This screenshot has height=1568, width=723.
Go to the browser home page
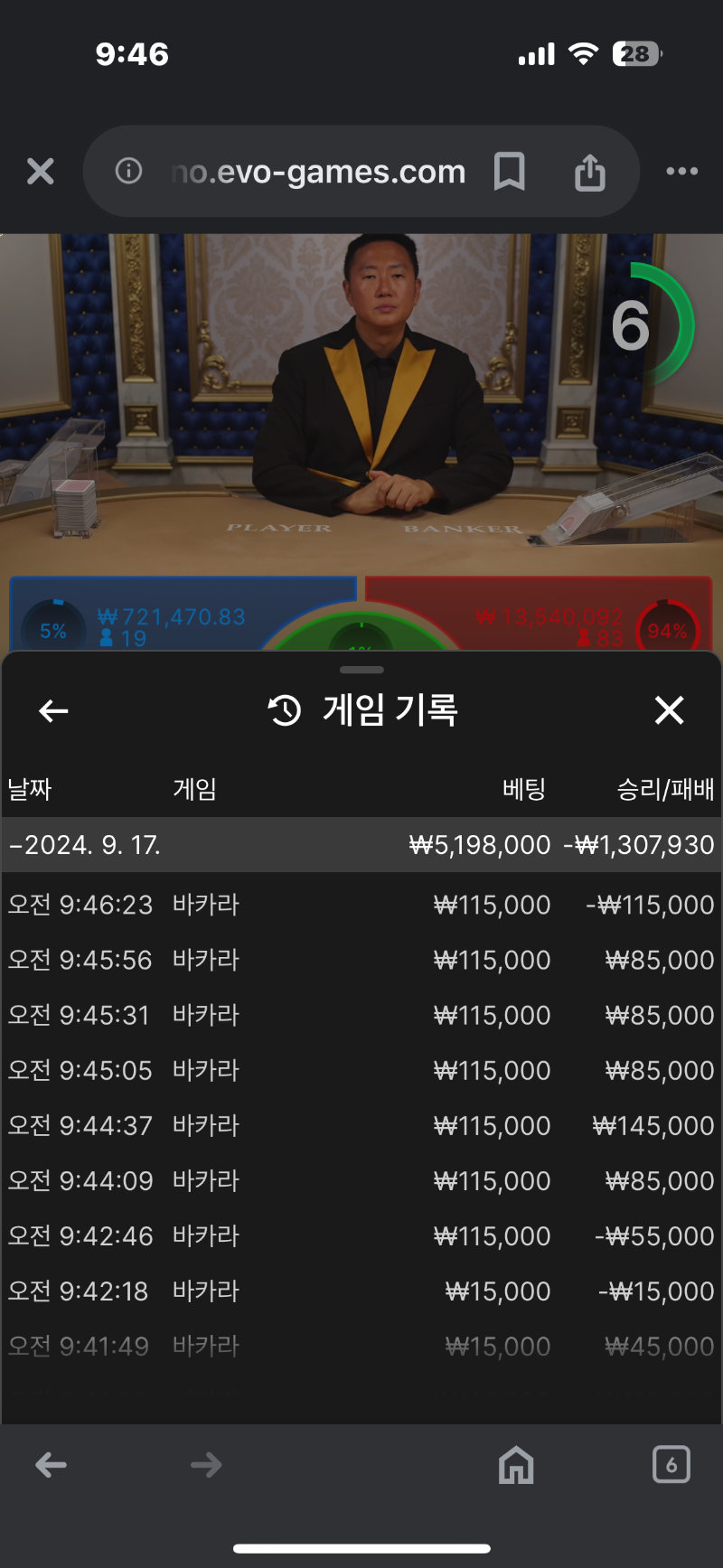pos(516,1464)
